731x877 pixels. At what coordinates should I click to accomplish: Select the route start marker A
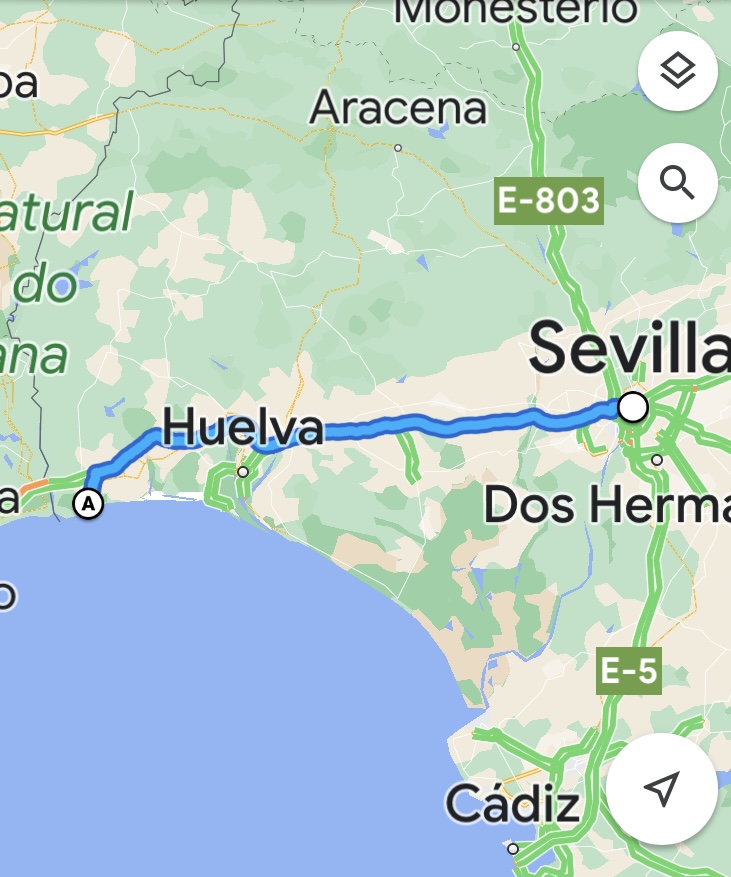[x=89, y=504]
